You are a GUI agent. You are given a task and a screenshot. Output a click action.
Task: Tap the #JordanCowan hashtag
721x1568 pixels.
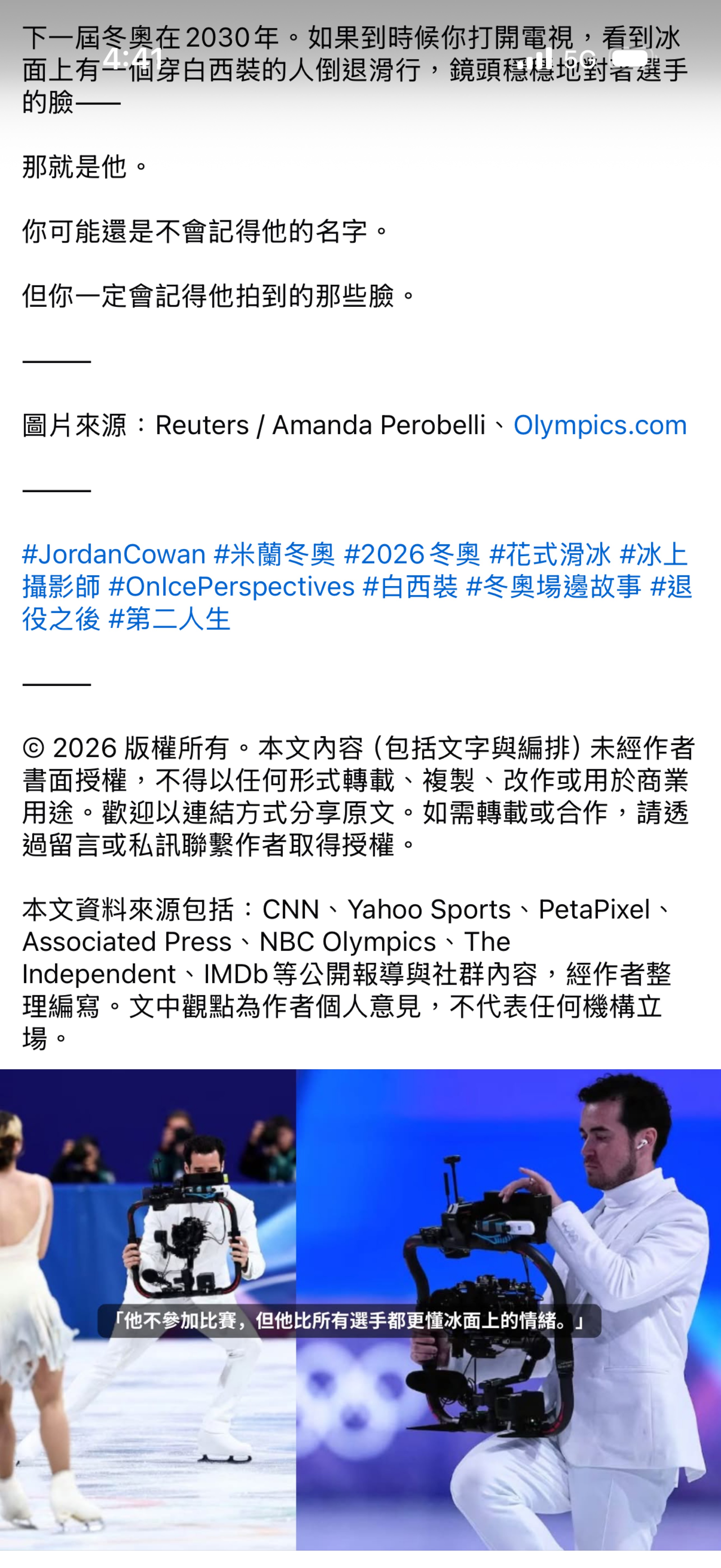(x=114, y=555)
